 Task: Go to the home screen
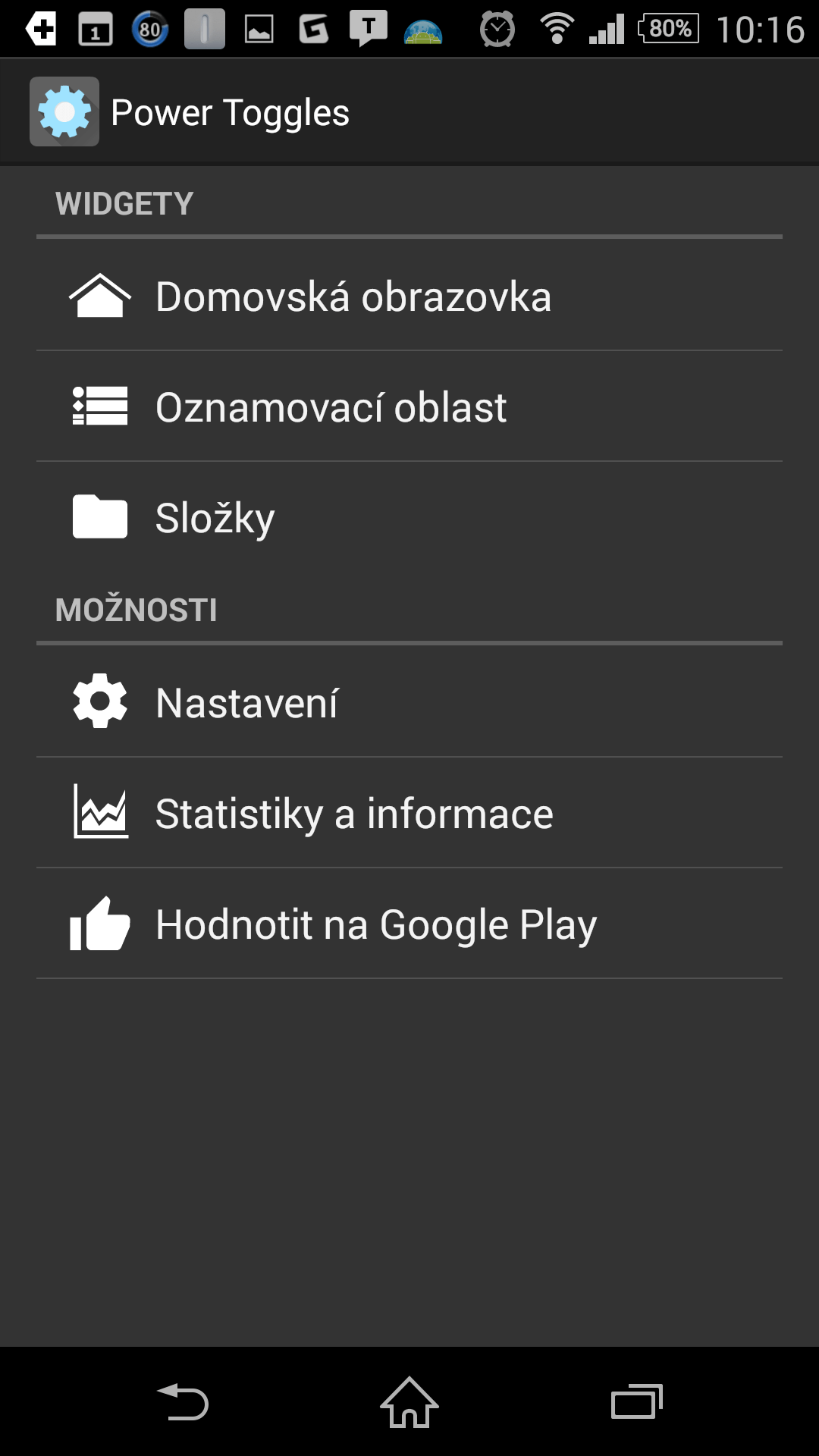click(x=409, y=1402)
